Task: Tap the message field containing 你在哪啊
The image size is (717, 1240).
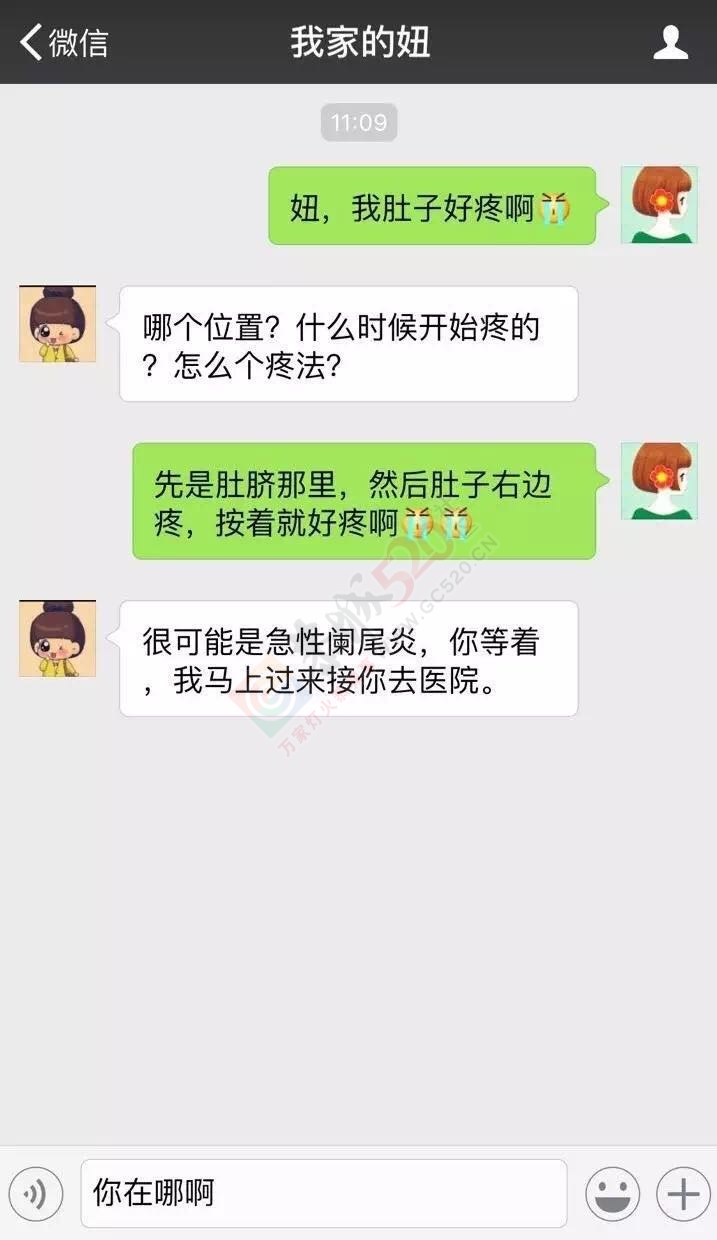Action: point(323,1193)
